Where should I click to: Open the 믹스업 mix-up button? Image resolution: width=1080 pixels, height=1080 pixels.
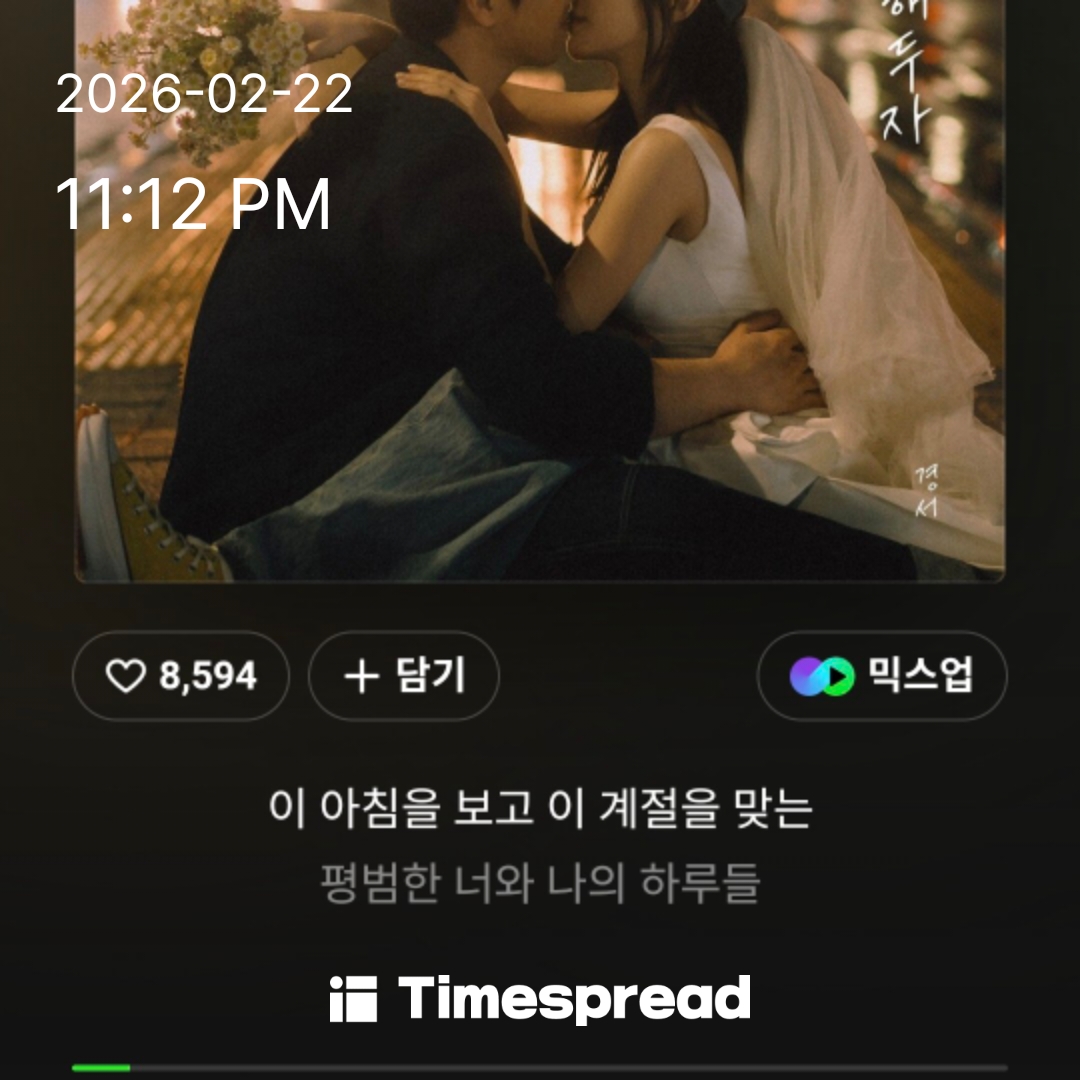(x=882, y=676)
